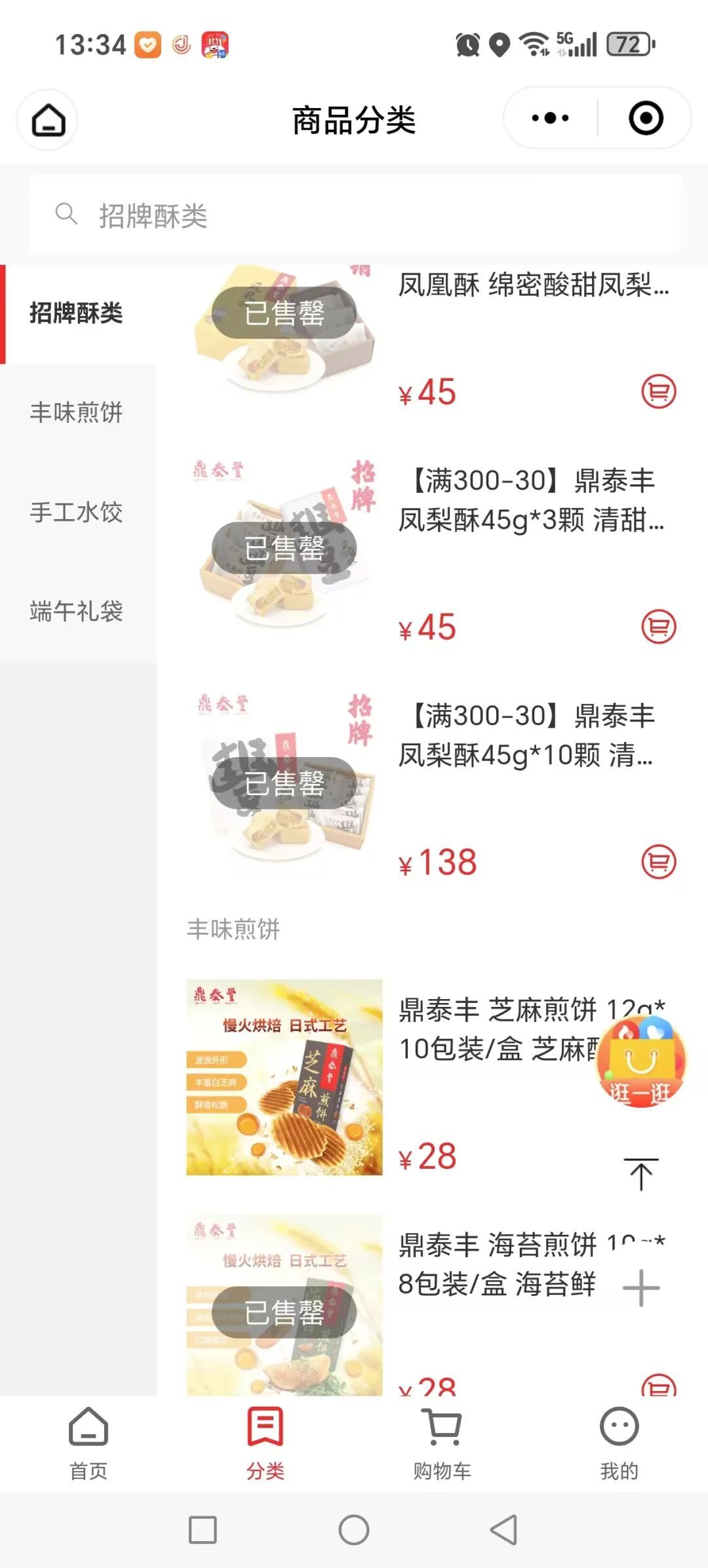Open the mini-program options via three dots
Screen dimensions: 708x1568
pos(548,119)
